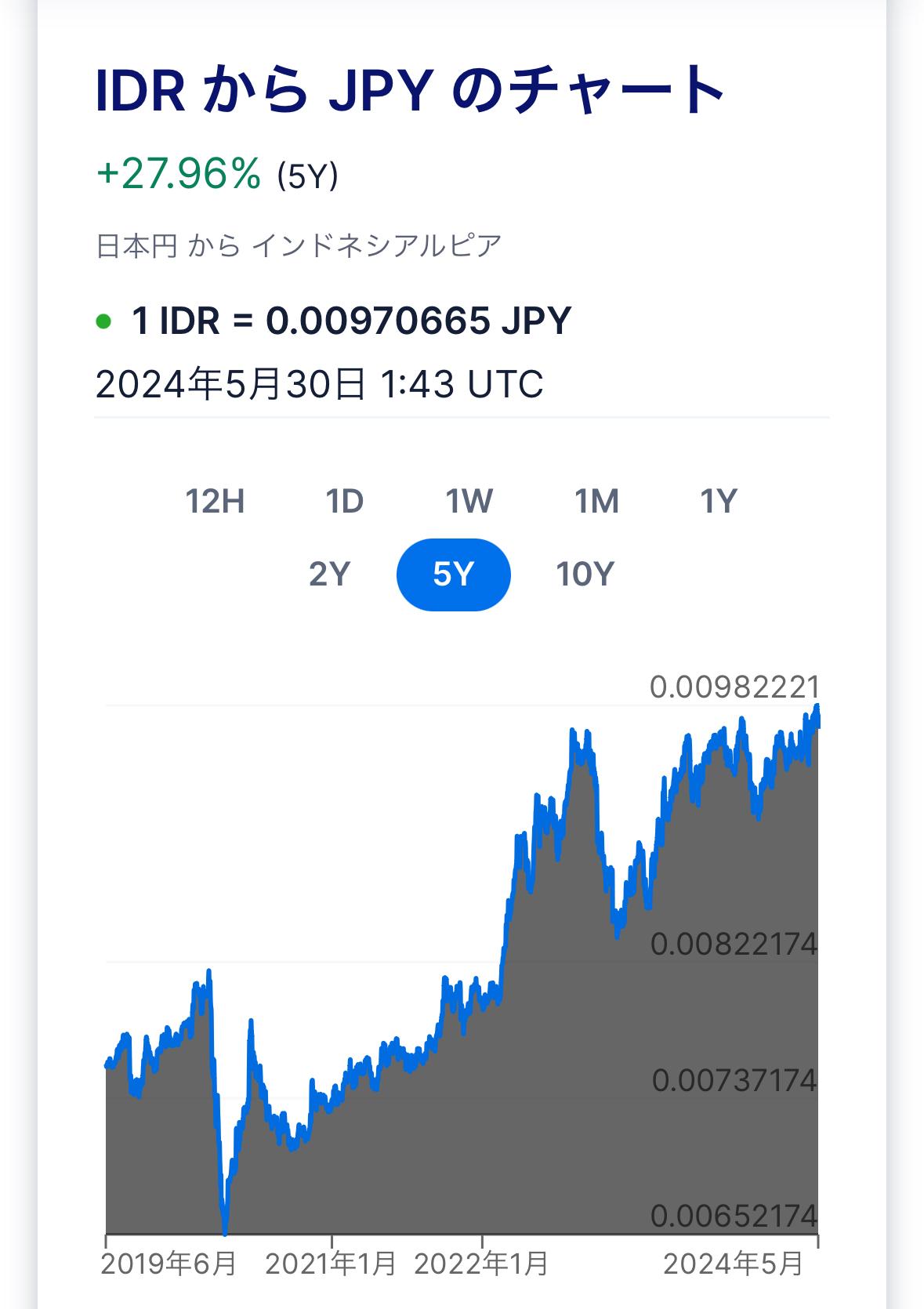Show the 1W chart period
The width and height of the screenshot is (924, 1309).
469,501
